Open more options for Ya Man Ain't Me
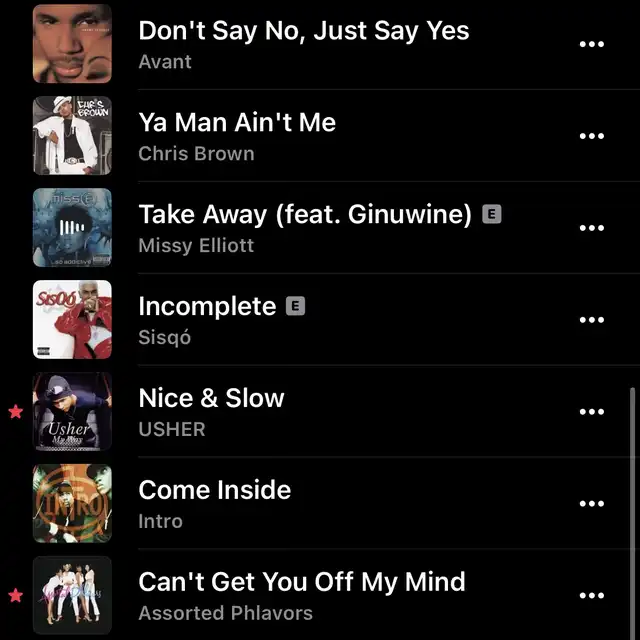Image resolution: width=640 pixels, height=640 pixels. 592,137
